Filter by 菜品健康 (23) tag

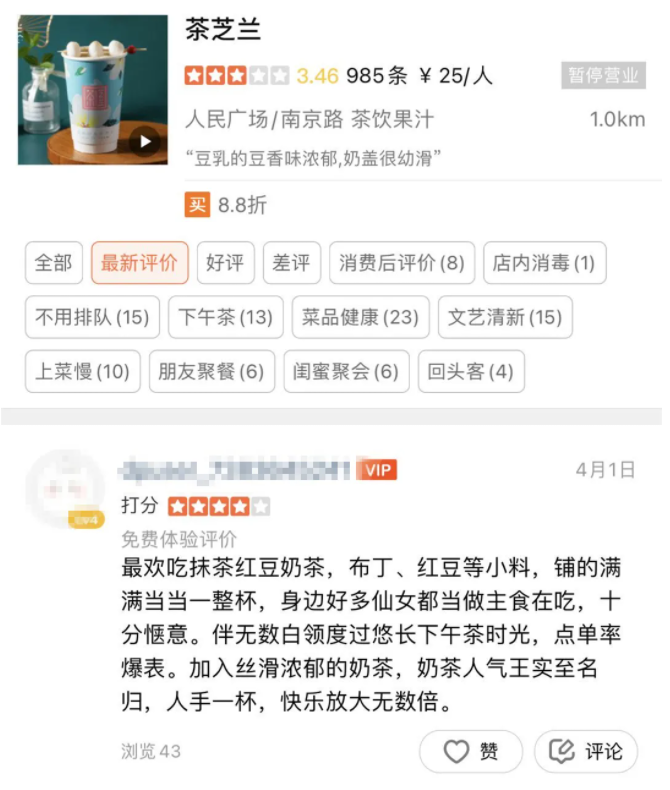pos(360,317)
